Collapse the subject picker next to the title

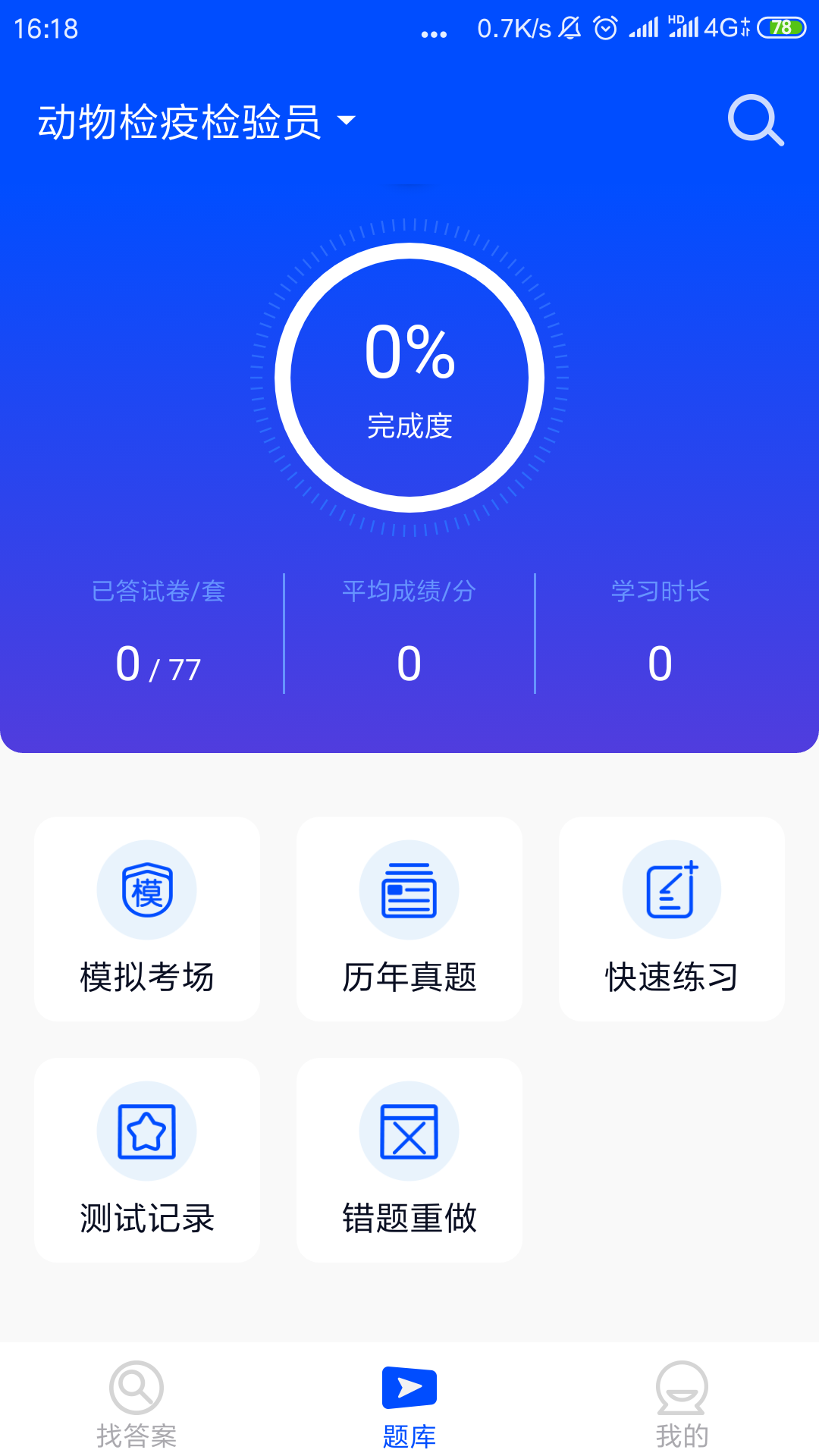click(x=348, y=121)
